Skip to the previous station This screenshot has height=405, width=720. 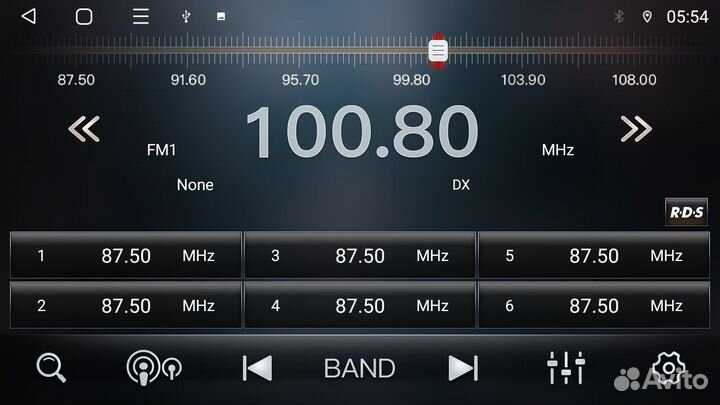click(x=257, y=368)
